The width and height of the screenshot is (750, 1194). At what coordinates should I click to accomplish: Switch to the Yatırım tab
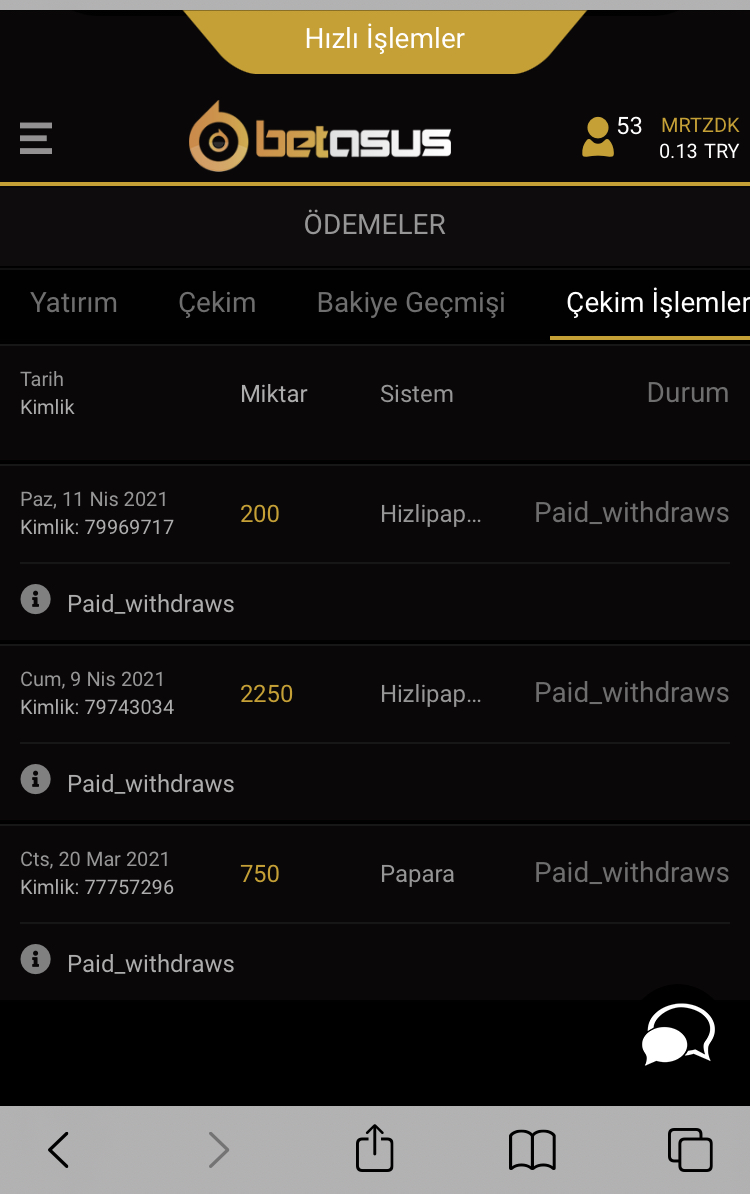click(x=74, y=303)
